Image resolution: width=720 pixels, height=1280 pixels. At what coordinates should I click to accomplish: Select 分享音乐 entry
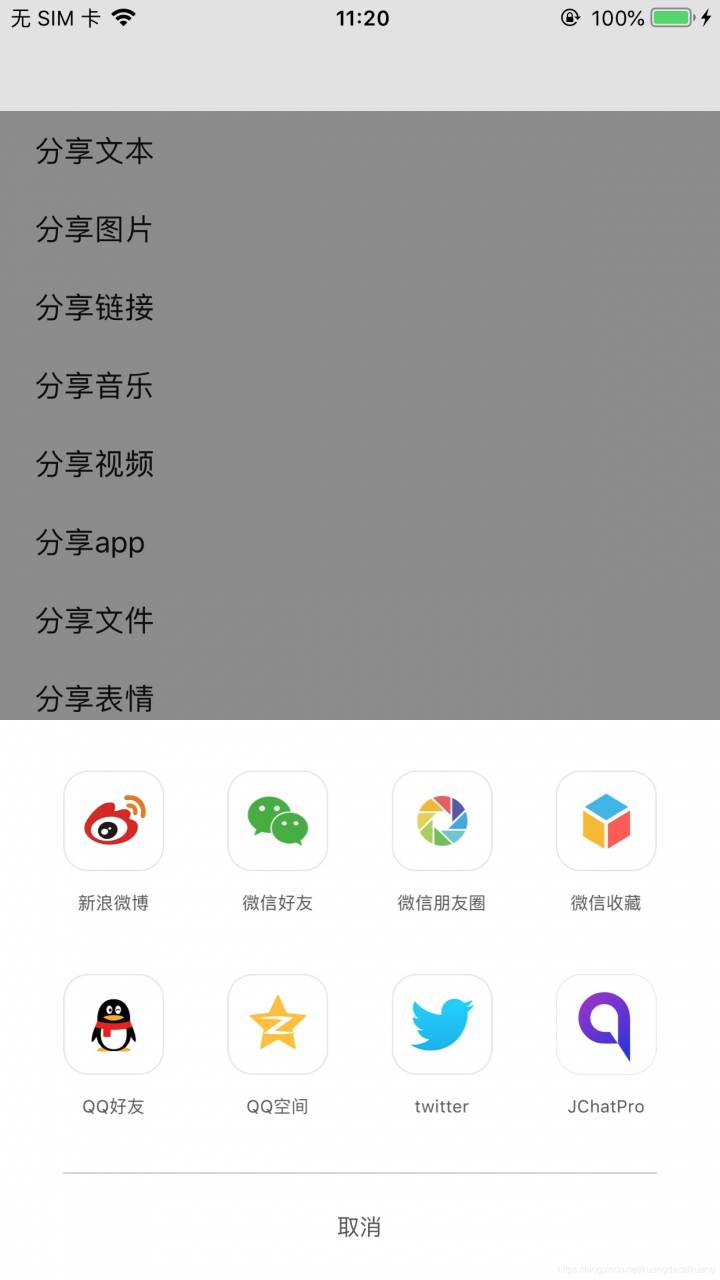(x=93, y=387)
